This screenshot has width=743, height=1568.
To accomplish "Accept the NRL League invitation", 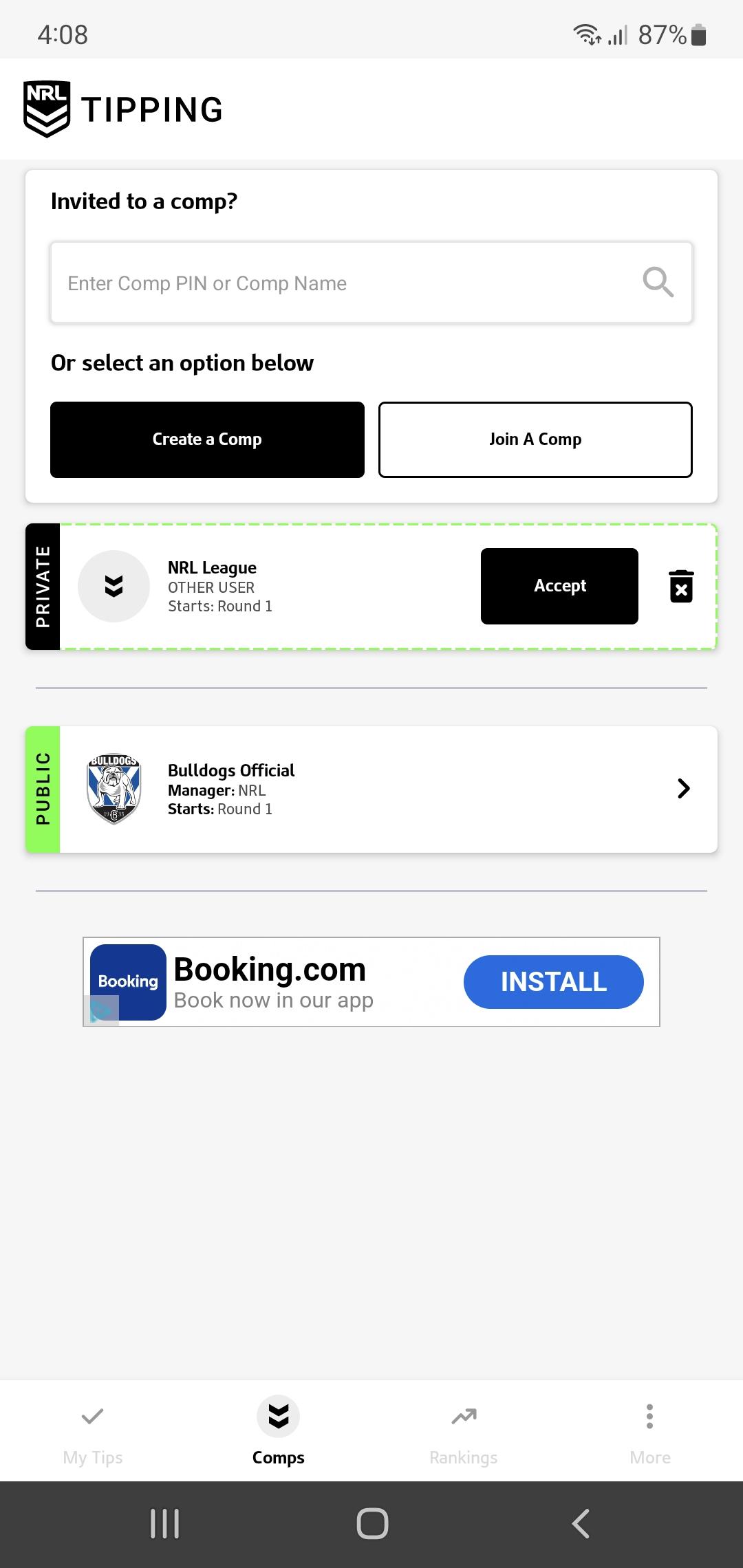I will point(559,586).
